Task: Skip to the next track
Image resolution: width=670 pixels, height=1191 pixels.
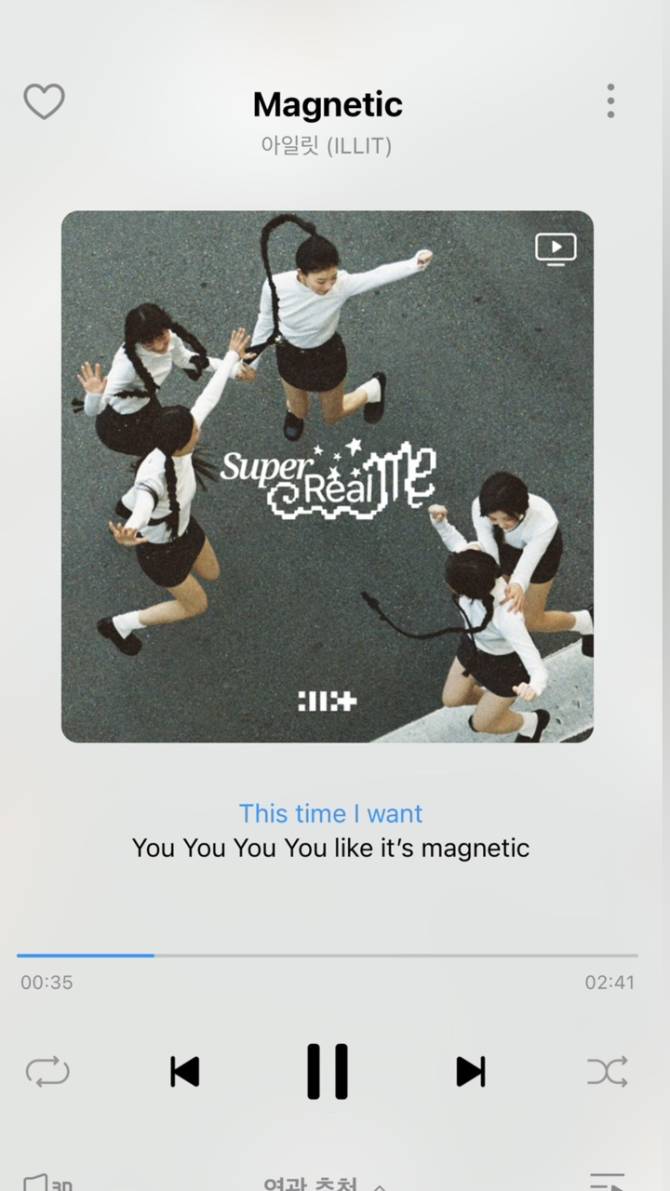Action: [470, 1072]
